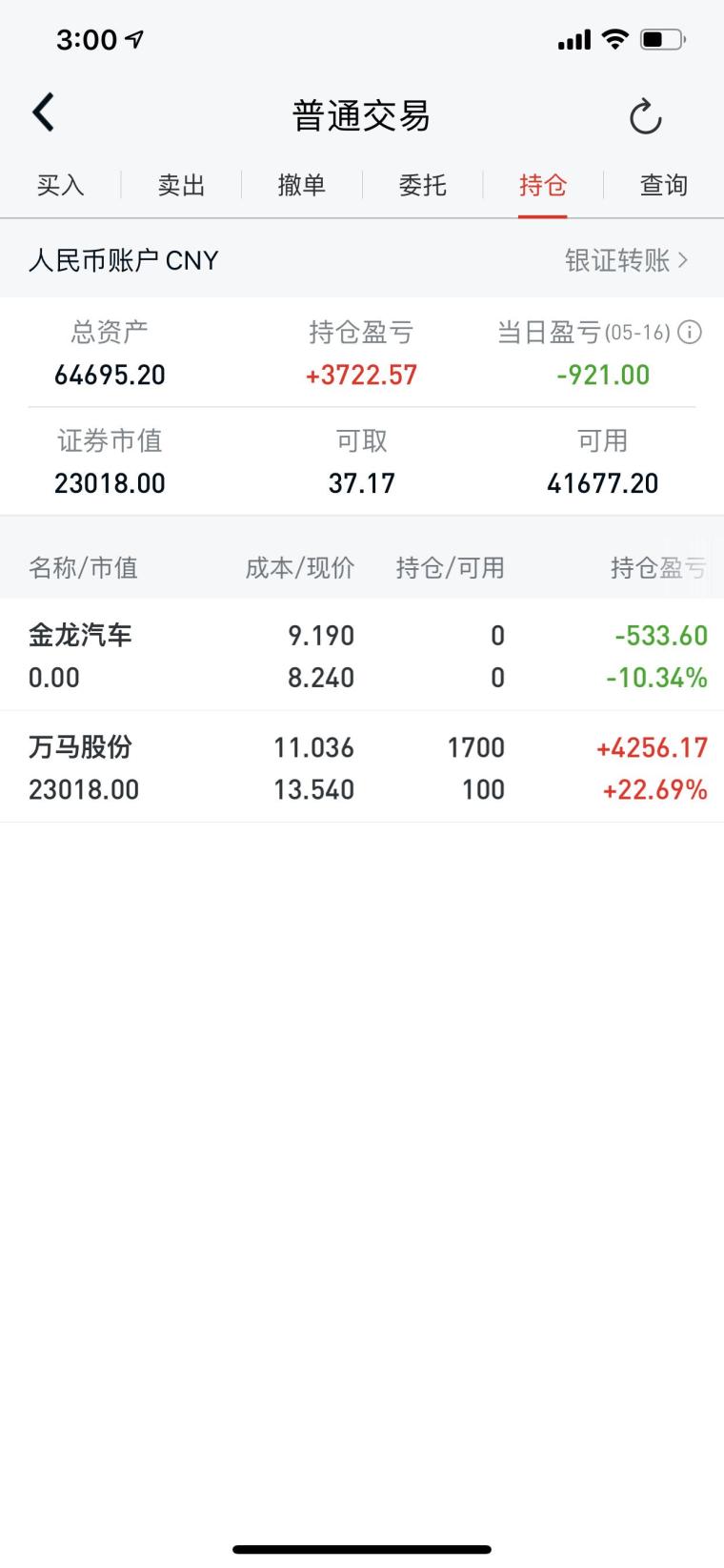Open the 万马股份 holding row
The width and height of the screenshot is (724, 1568).
(362, 767)
